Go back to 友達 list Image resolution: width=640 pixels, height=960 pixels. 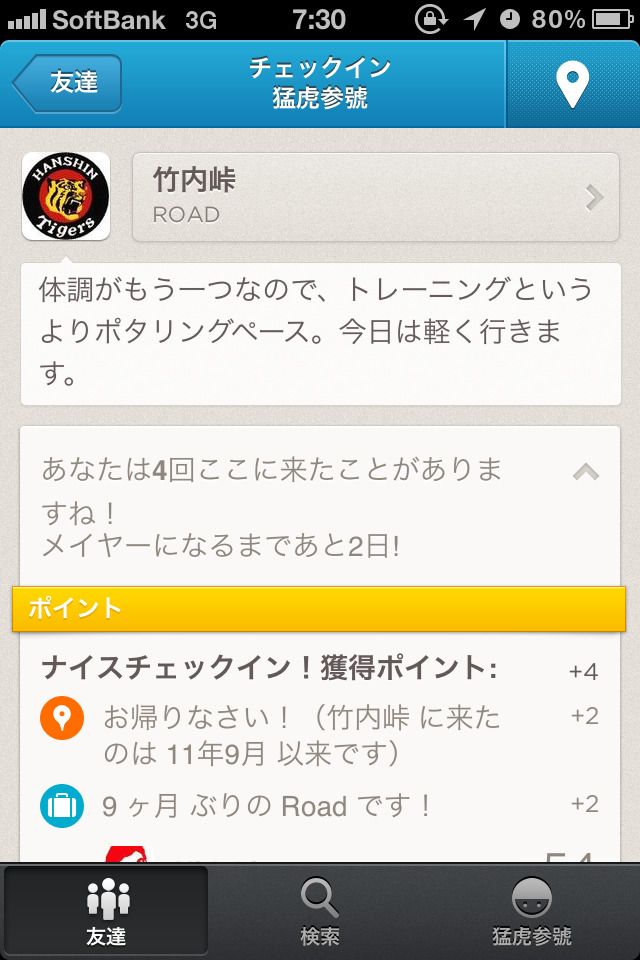(x=68, y=83)
